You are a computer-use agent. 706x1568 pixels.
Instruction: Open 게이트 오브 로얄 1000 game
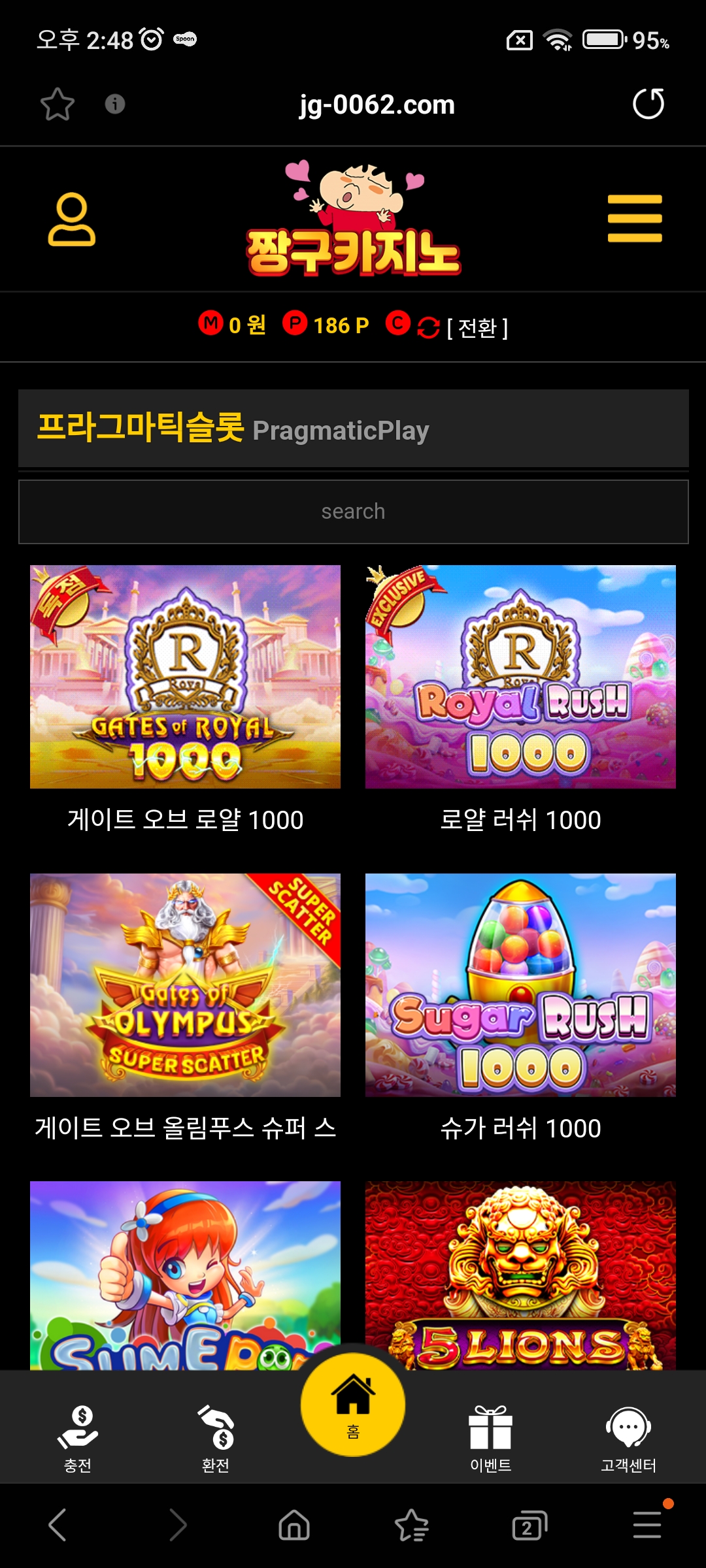(185, 677)
